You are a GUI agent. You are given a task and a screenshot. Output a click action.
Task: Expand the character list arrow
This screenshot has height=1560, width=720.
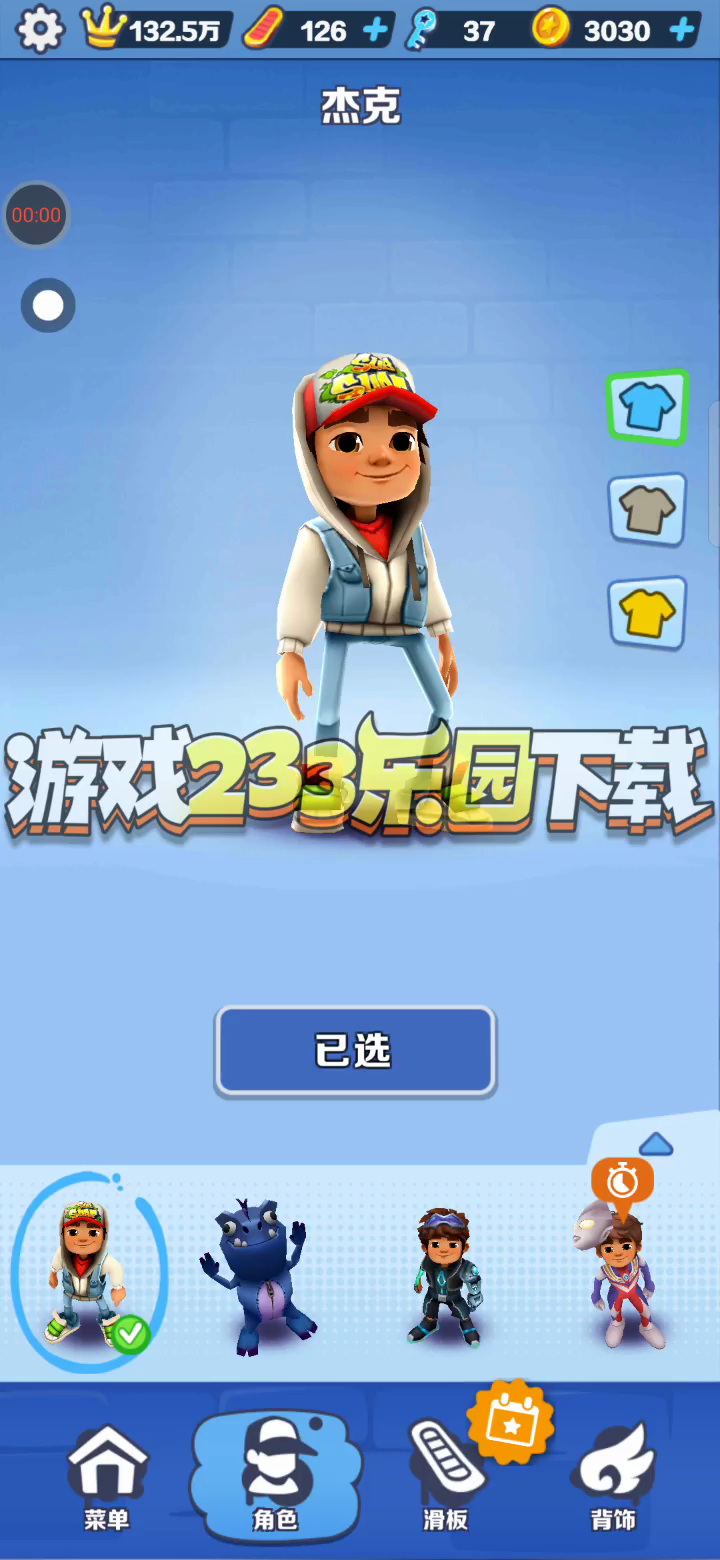click(655, 1144)
